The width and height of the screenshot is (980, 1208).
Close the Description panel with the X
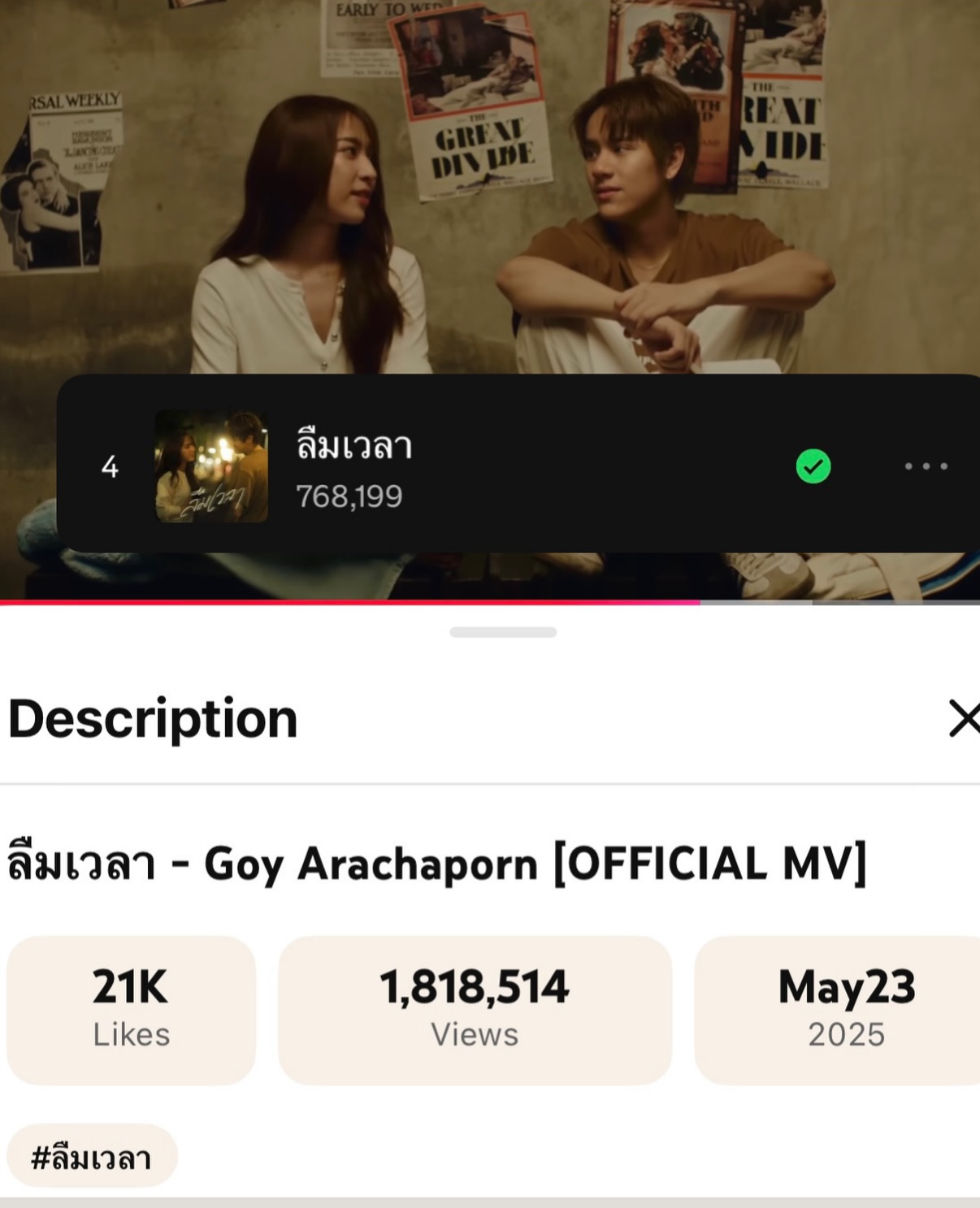(965, 718)
